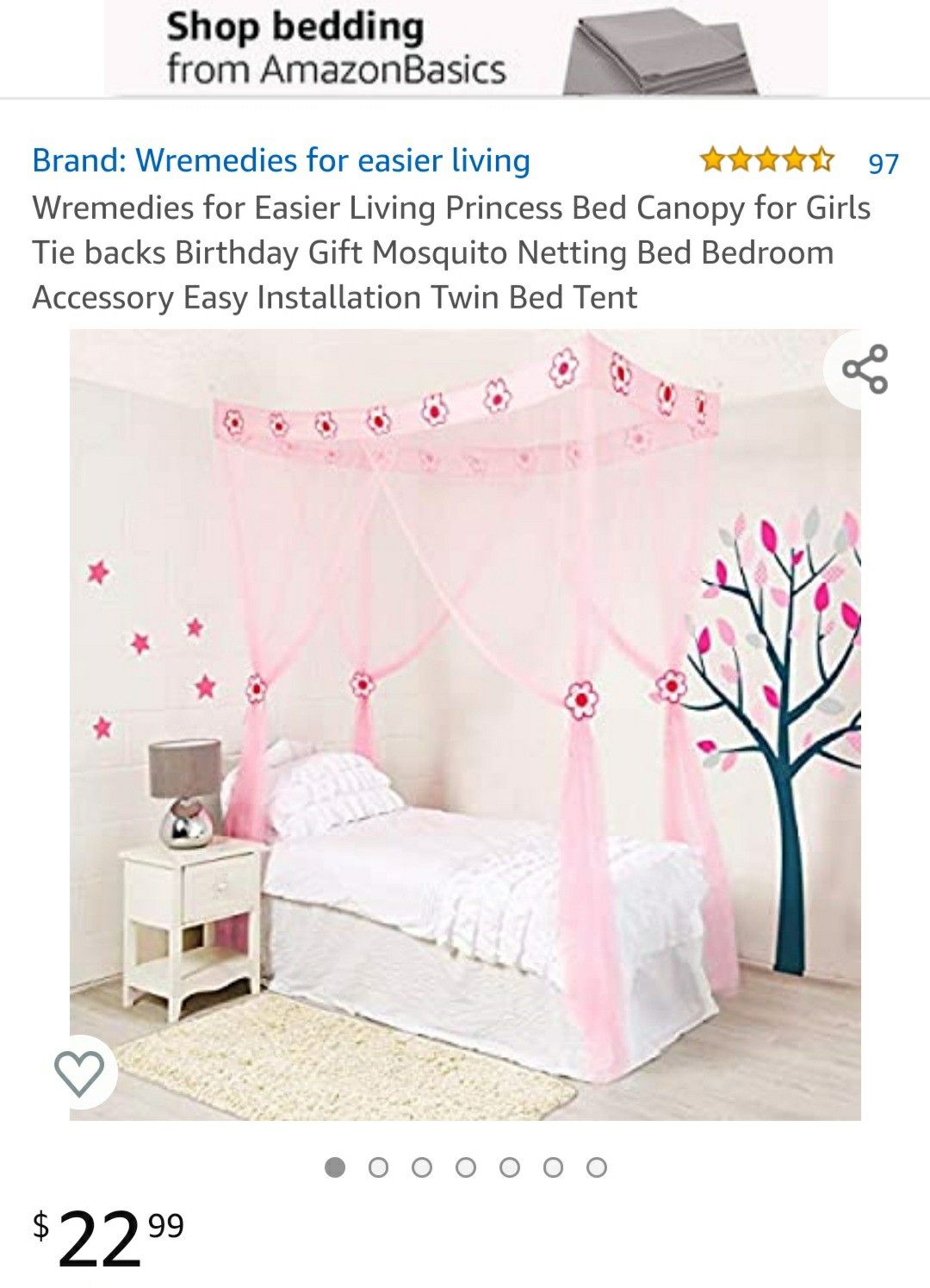Jump to the last product image dot

[597, 1167]
